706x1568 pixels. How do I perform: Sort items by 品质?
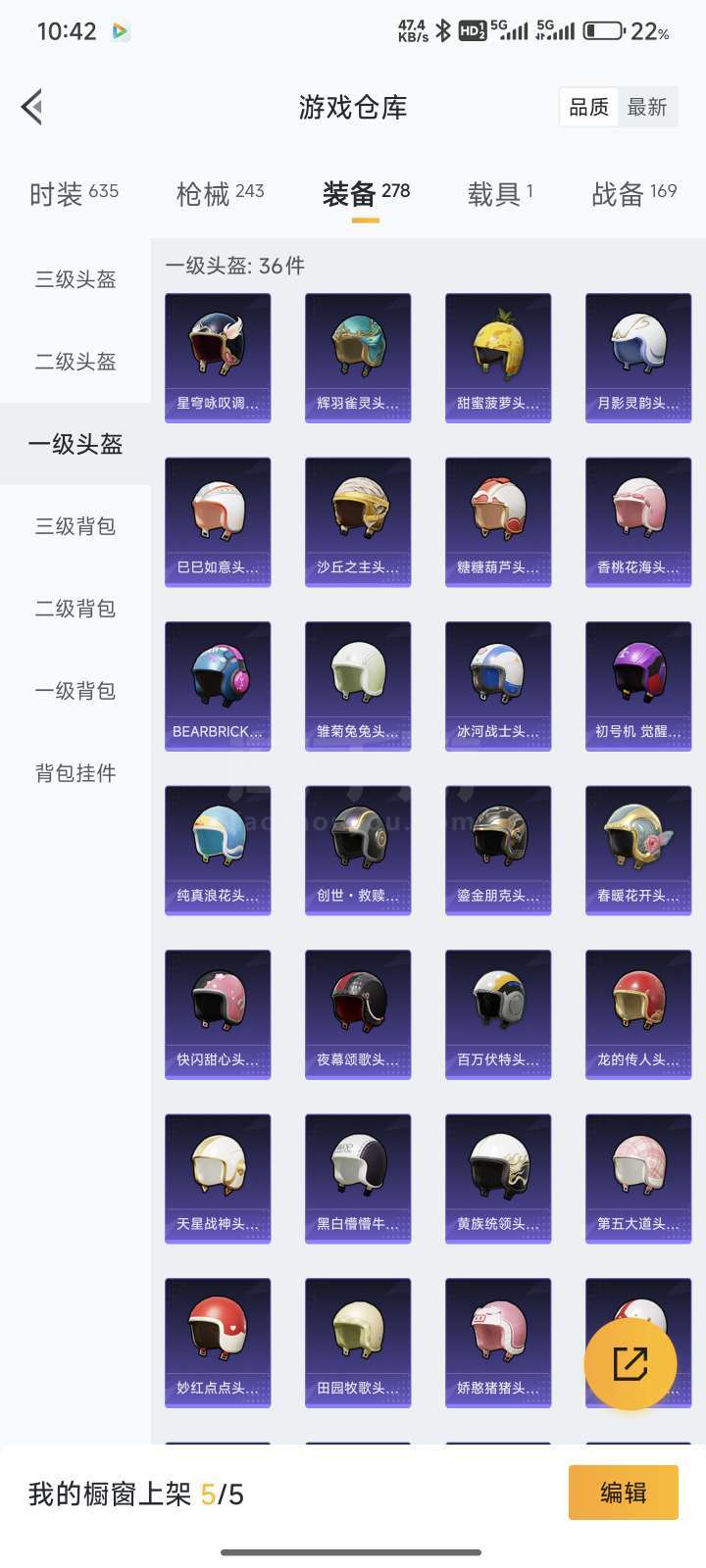[589, 107]
